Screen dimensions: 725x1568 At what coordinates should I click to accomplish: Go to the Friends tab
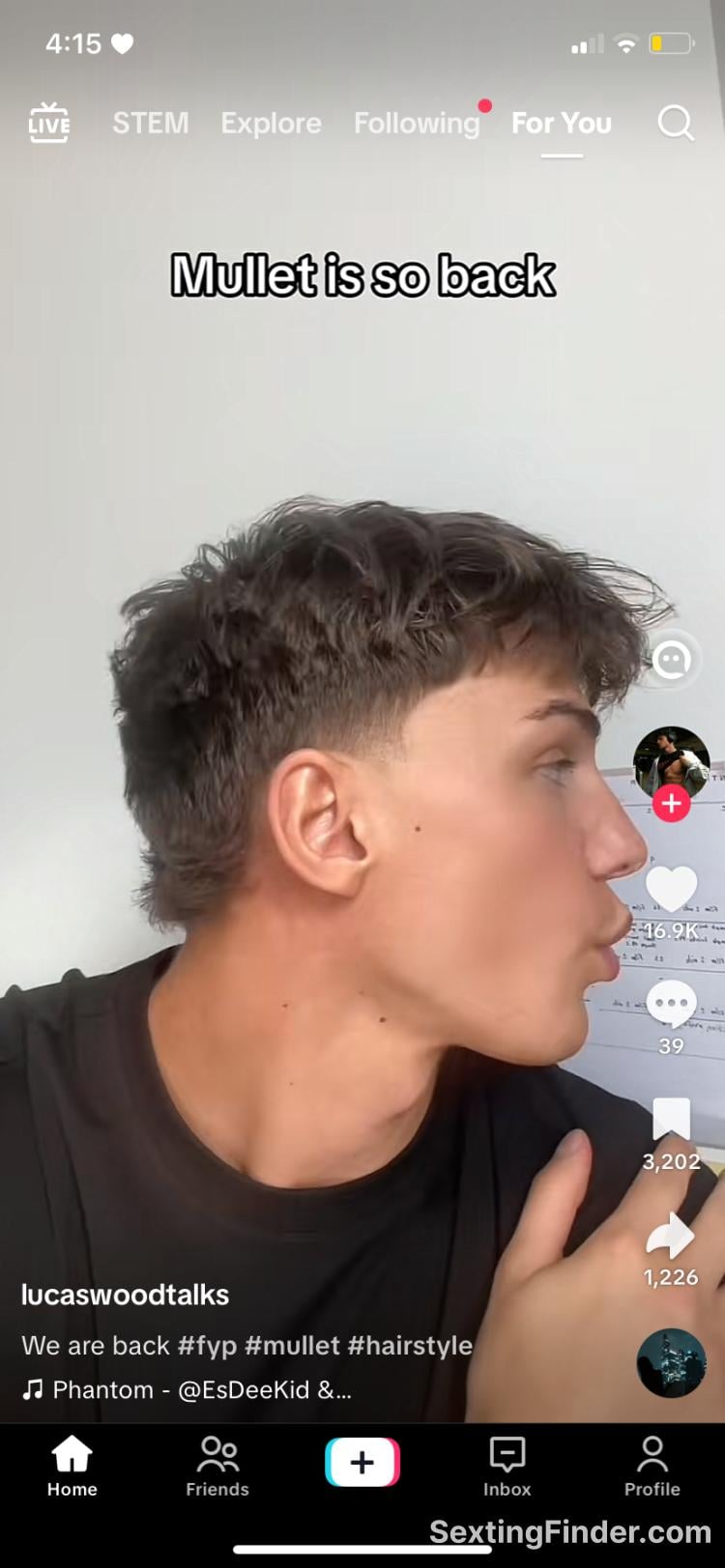(x=217, y=1465)
